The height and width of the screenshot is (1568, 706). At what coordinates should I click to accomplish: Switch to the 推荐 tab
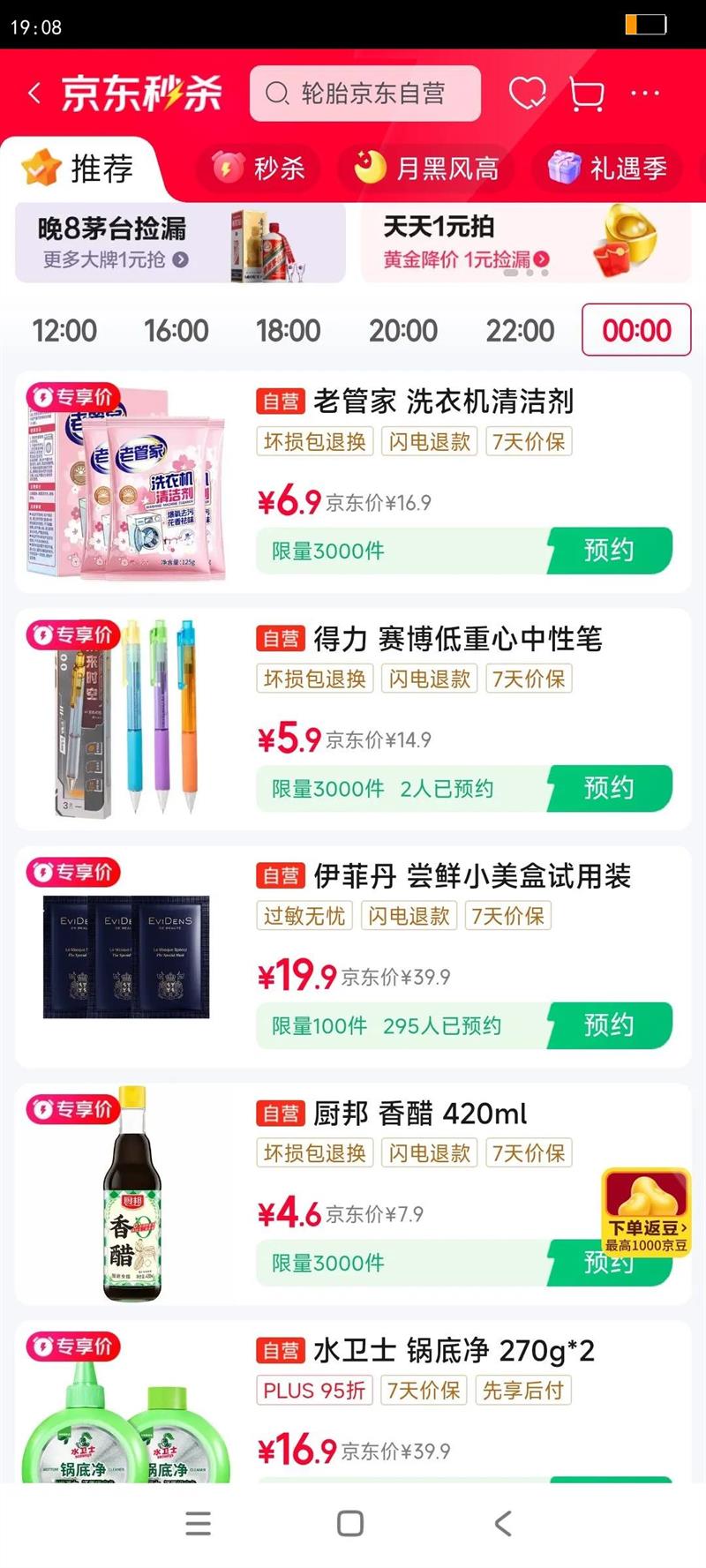pyautogui.click(x=100, y=169)
